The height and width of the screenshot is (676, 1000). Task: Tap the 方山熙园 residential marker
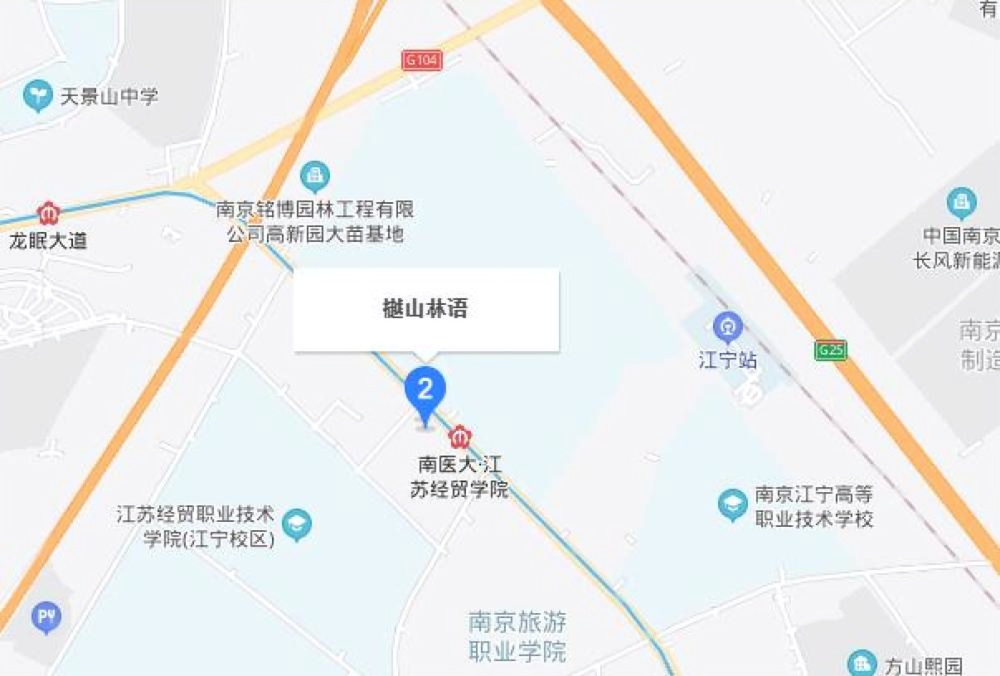click(862, 663)
